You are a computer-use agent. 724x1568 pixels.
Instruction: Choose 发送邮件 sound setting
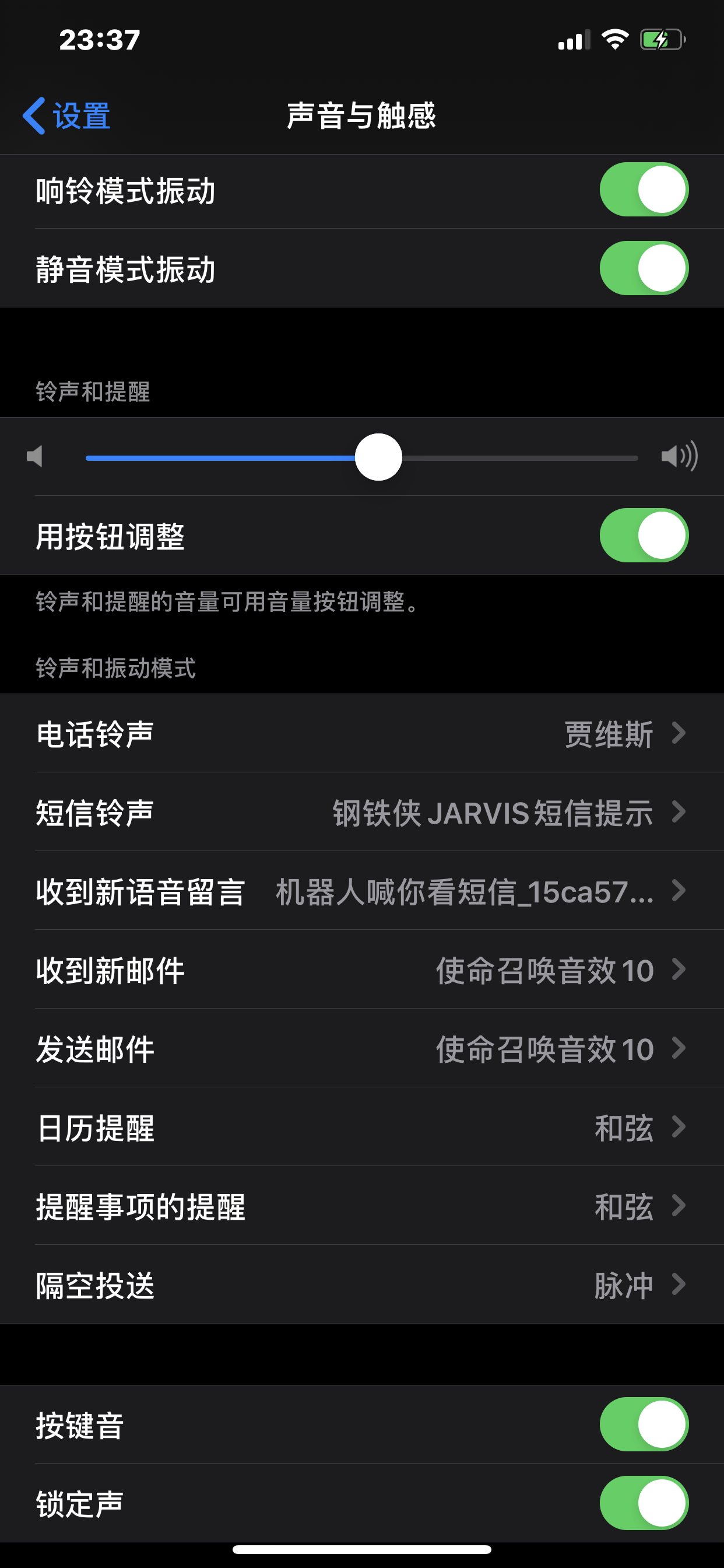361,1048
